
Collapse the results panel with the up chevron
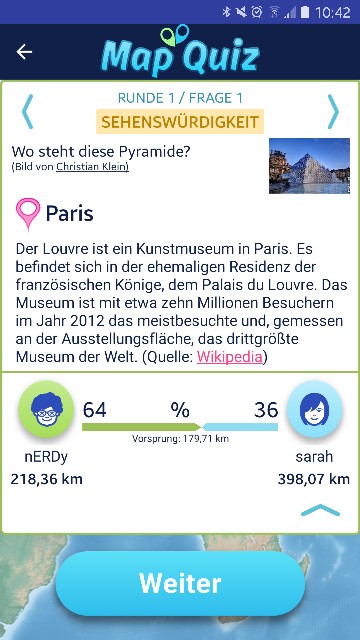(320, 510)
